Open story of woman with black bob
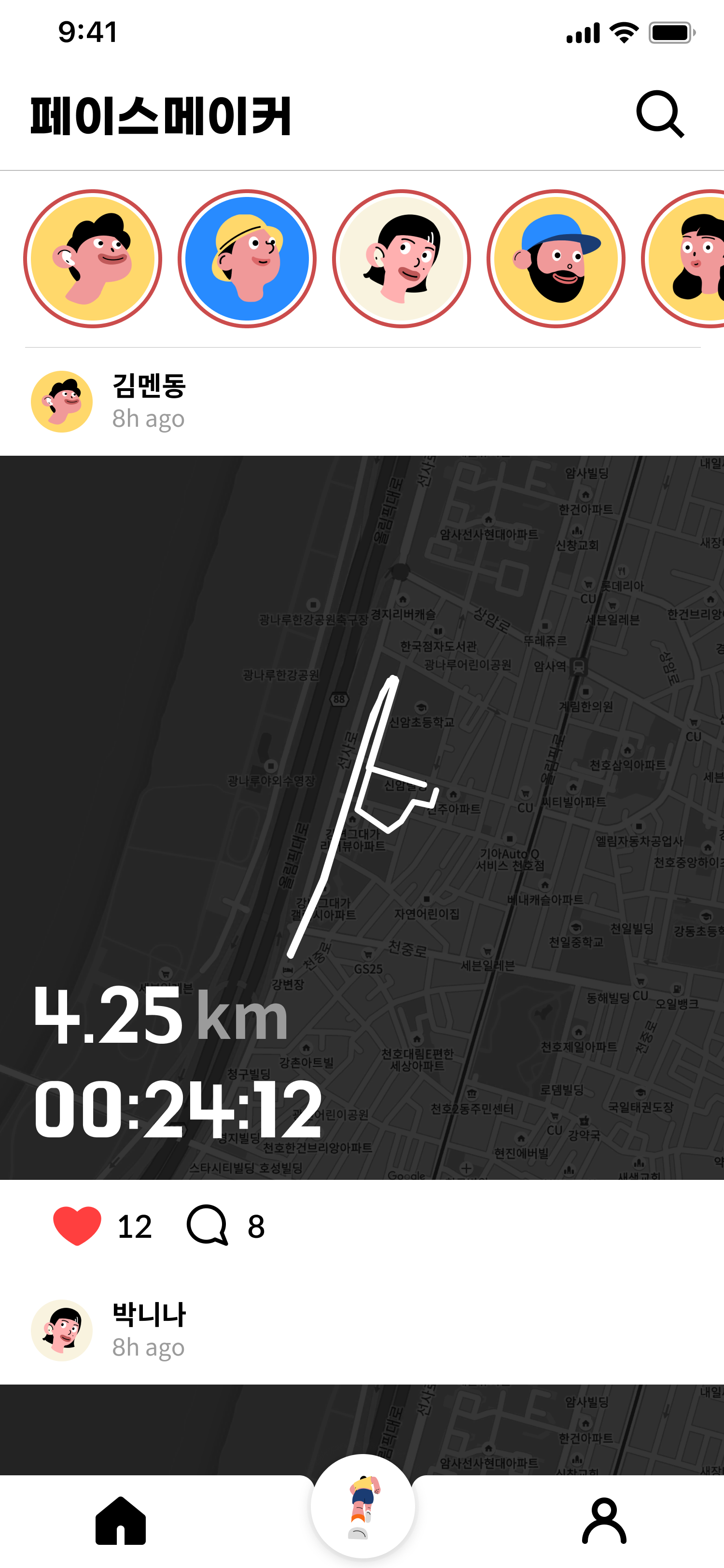724x1568 pixels. pyautogui.click(x=402, y=259)
